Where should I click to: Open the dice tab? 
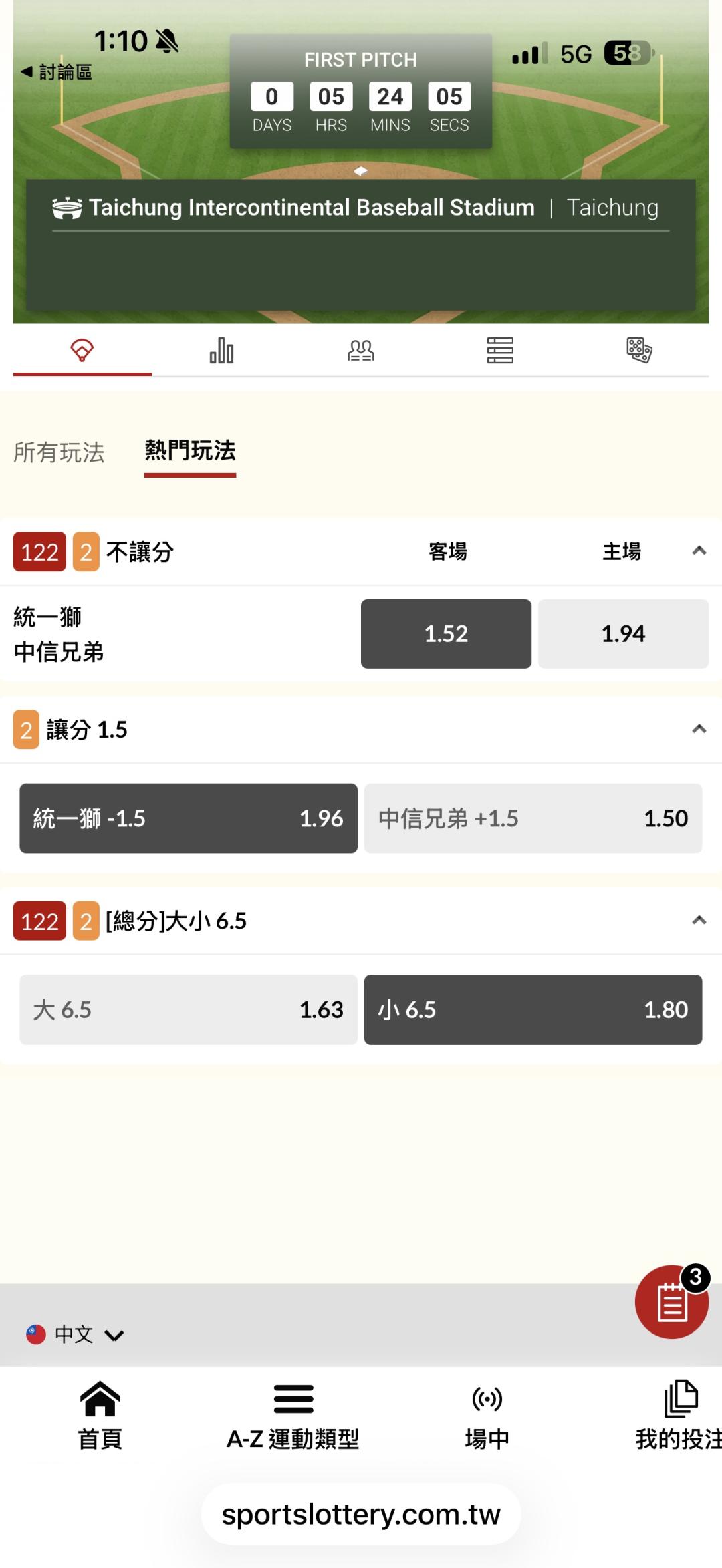pos(639,350)
